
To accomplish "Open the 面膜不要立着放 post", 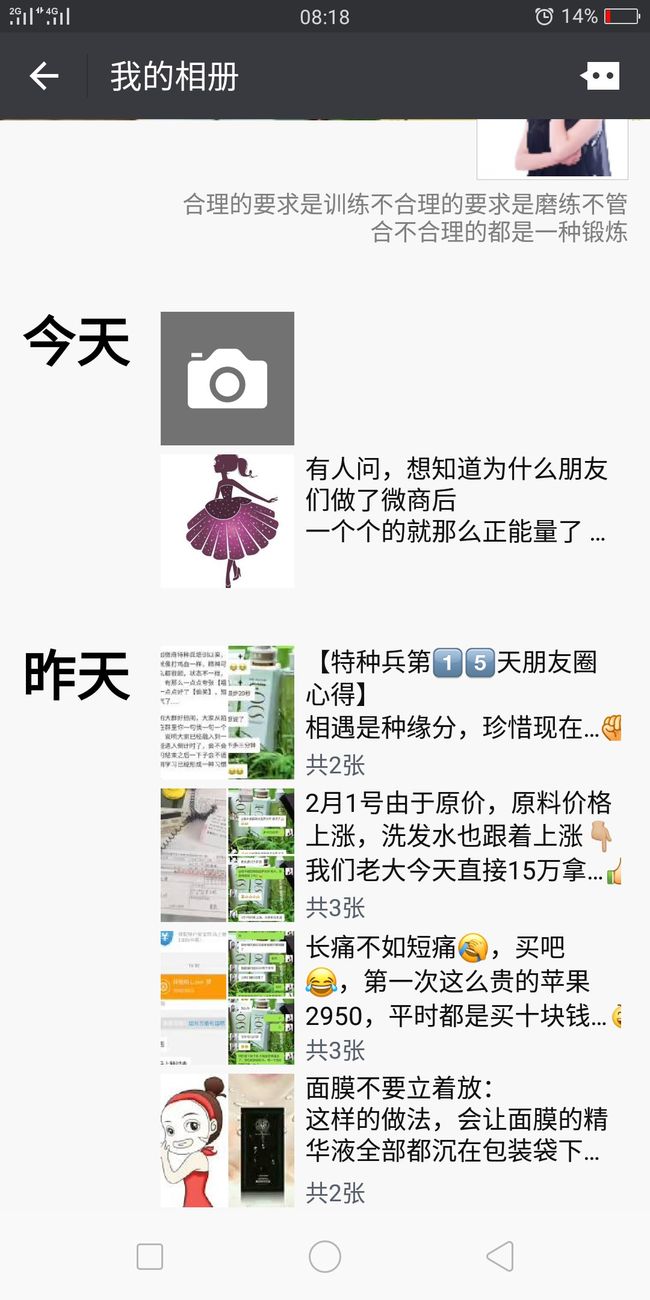I will tap(391, 1140).
